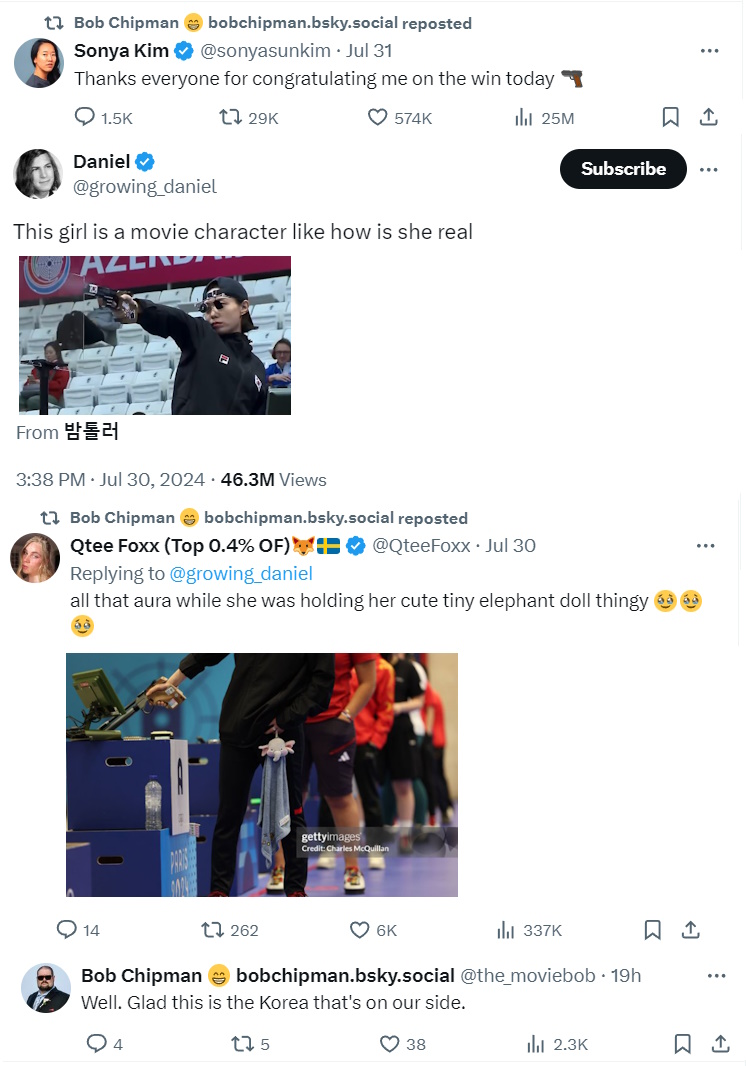The width and height of the screenshot is (746, 1066).
Task: View analytics on Bob Chipman's post
Action: pyautogui.click(x=535, y=1044)
